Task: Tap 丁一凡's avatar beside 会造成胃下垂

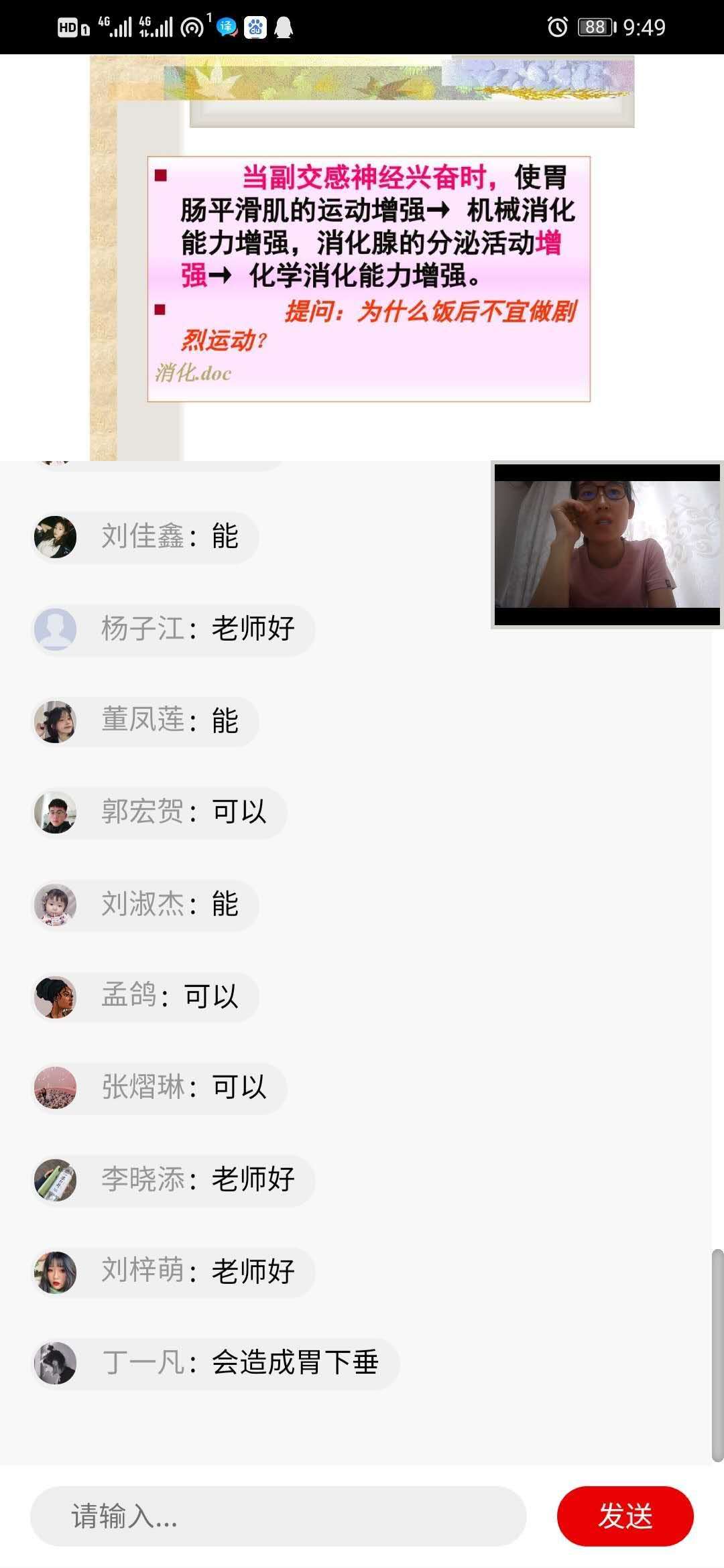Action: [x=55, y=1363]
